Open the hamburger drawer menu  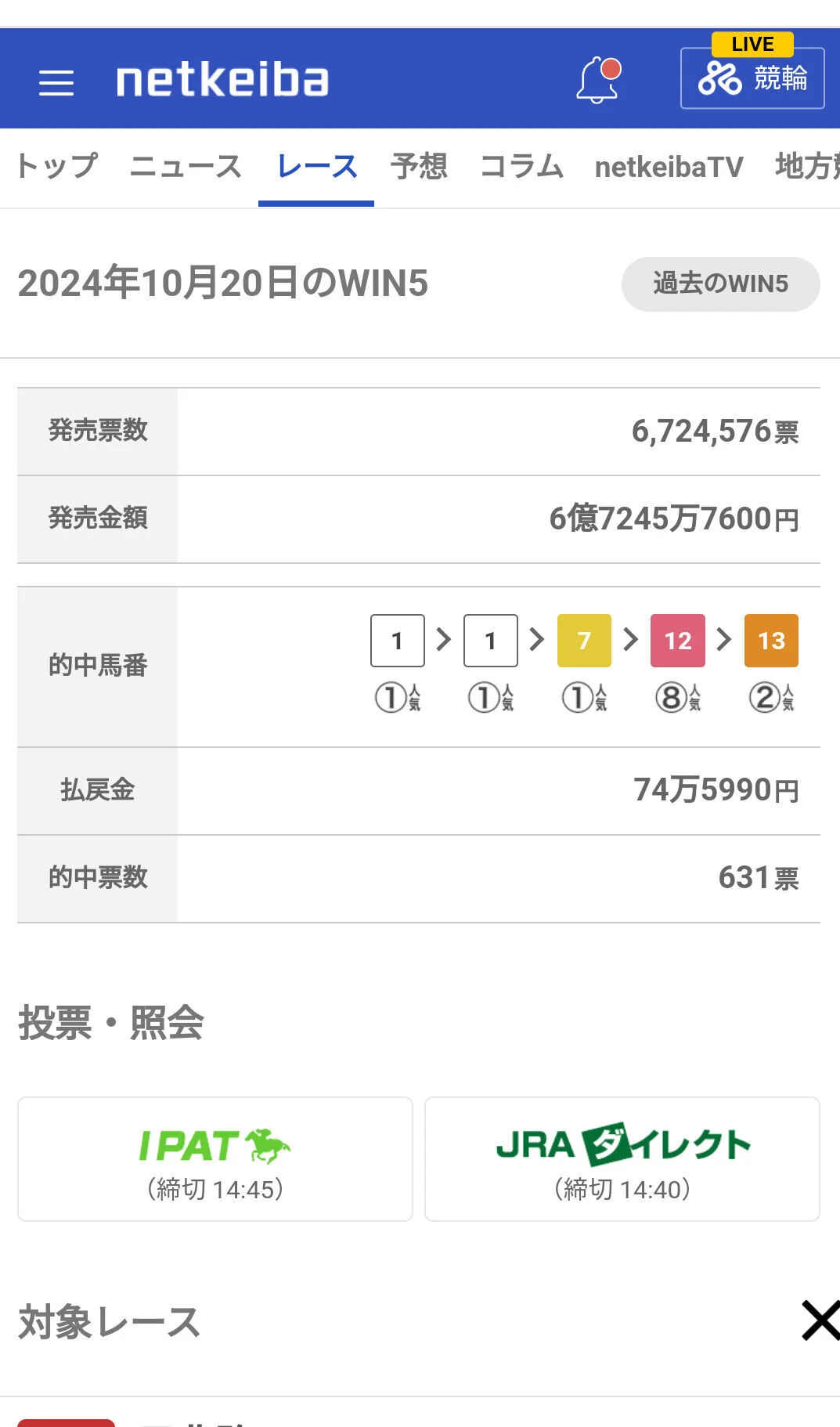(x=56, y=81)
